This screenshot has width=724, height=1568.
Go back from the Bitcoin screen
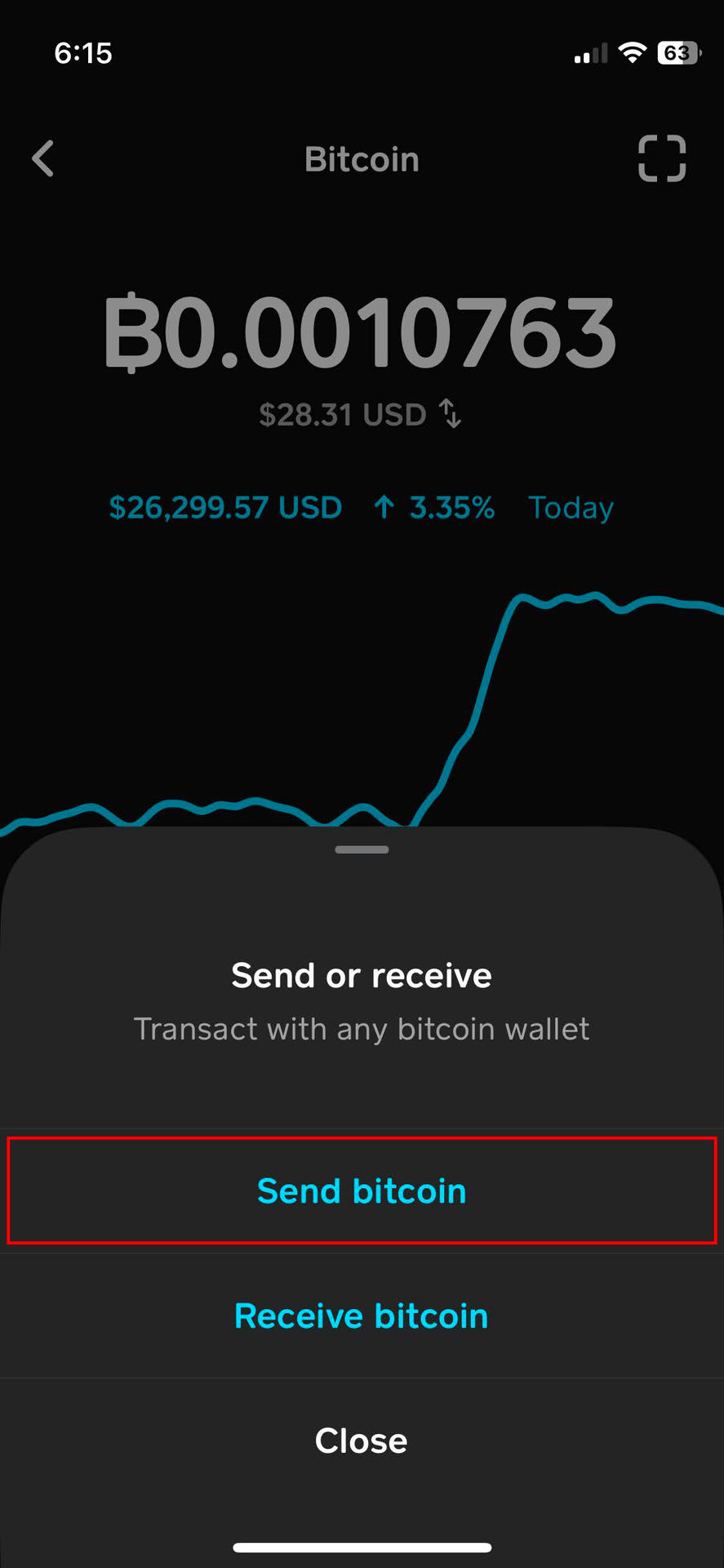coord(43,158)
